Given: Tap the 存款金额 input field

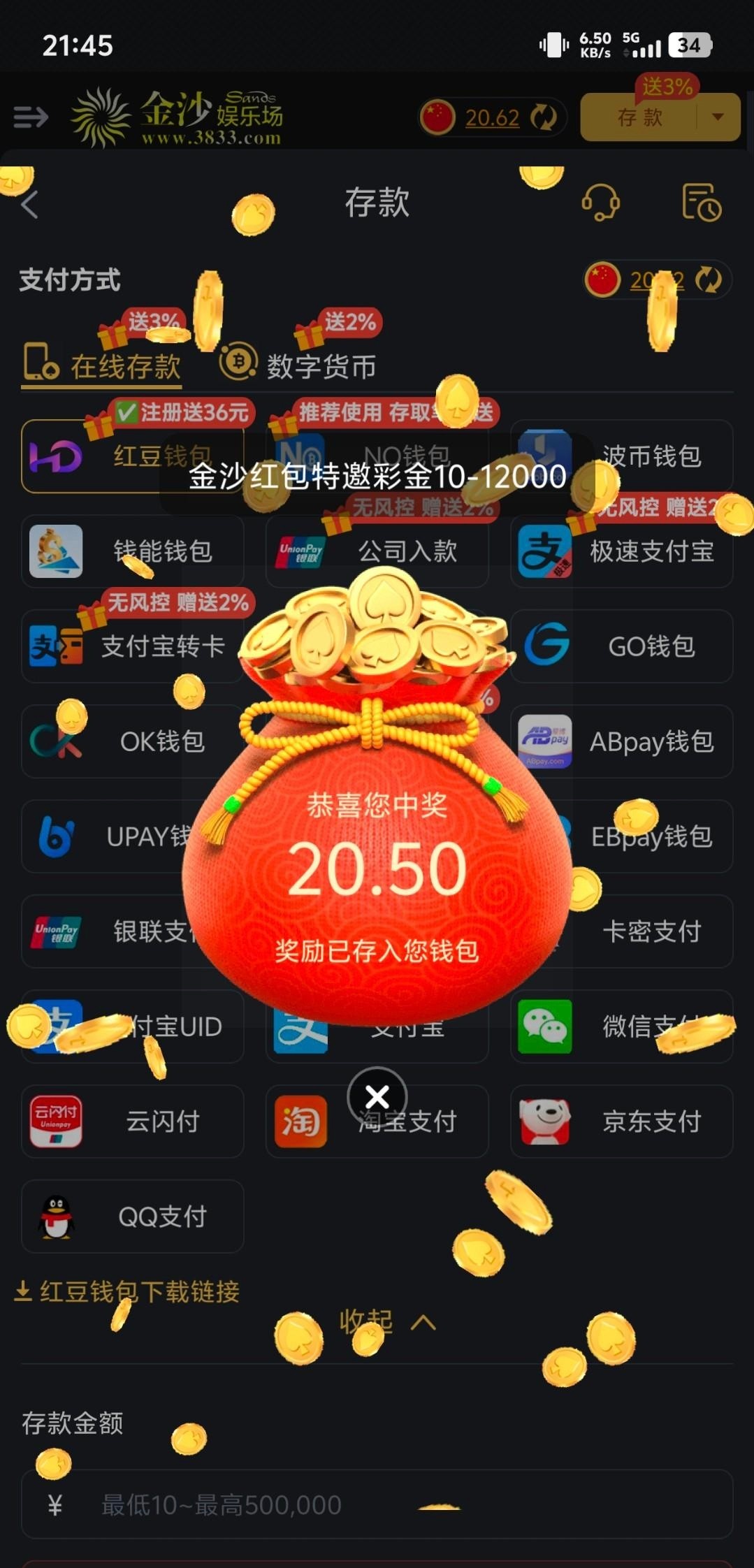Looking at the screenshot, I should point(377,1504).
